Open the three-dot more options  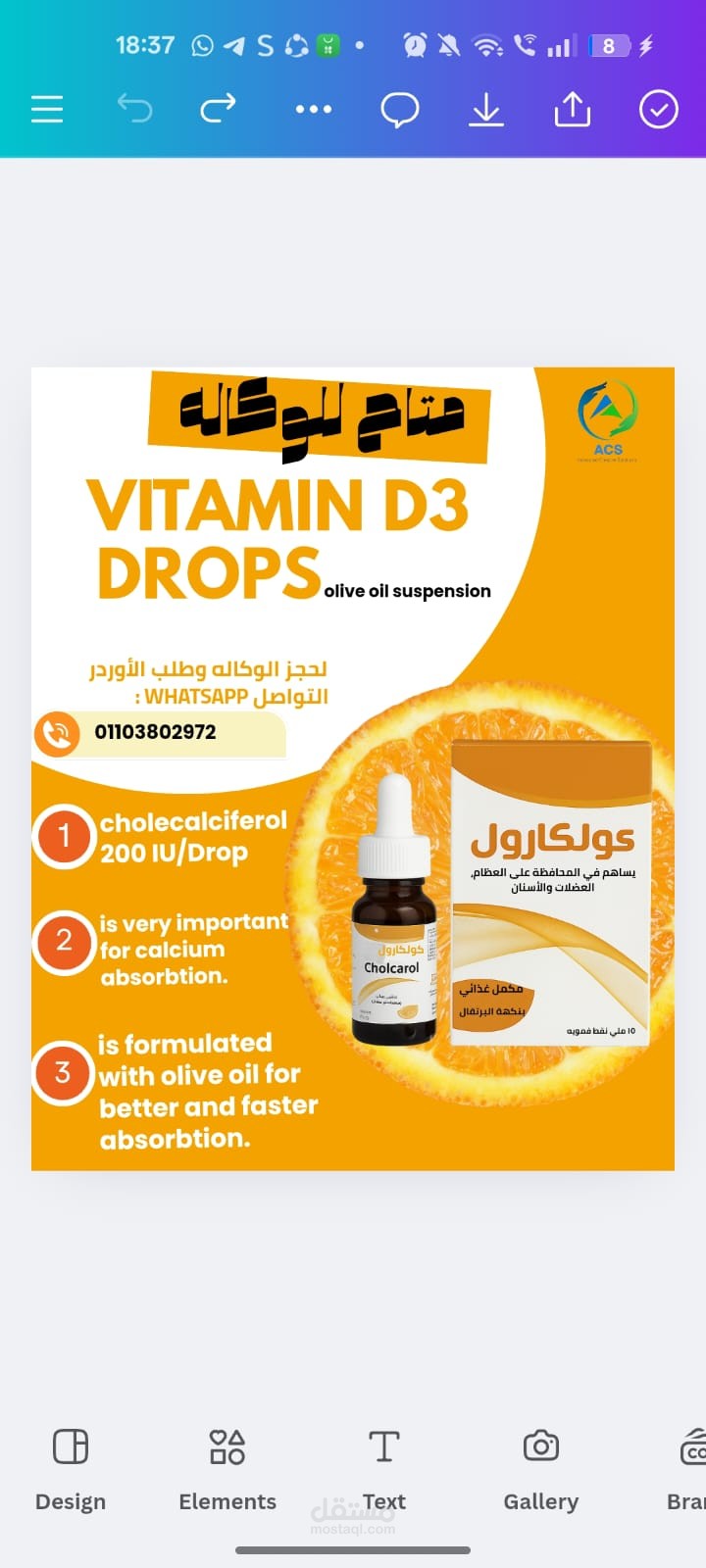(x=314, y=109)
